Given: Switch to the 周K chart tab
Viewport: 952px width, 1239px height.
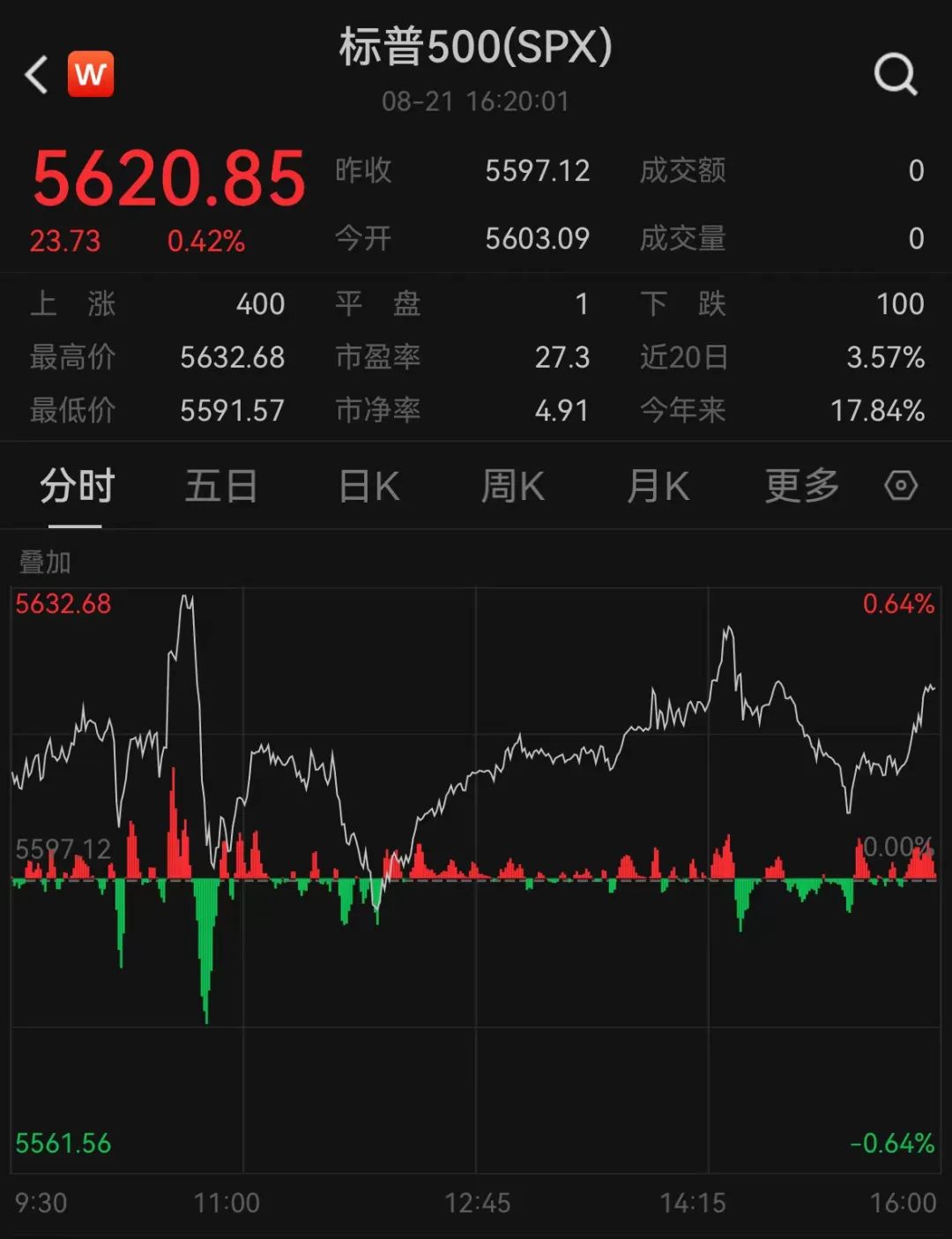Looking at the screenshot, I should click(512, 486).
